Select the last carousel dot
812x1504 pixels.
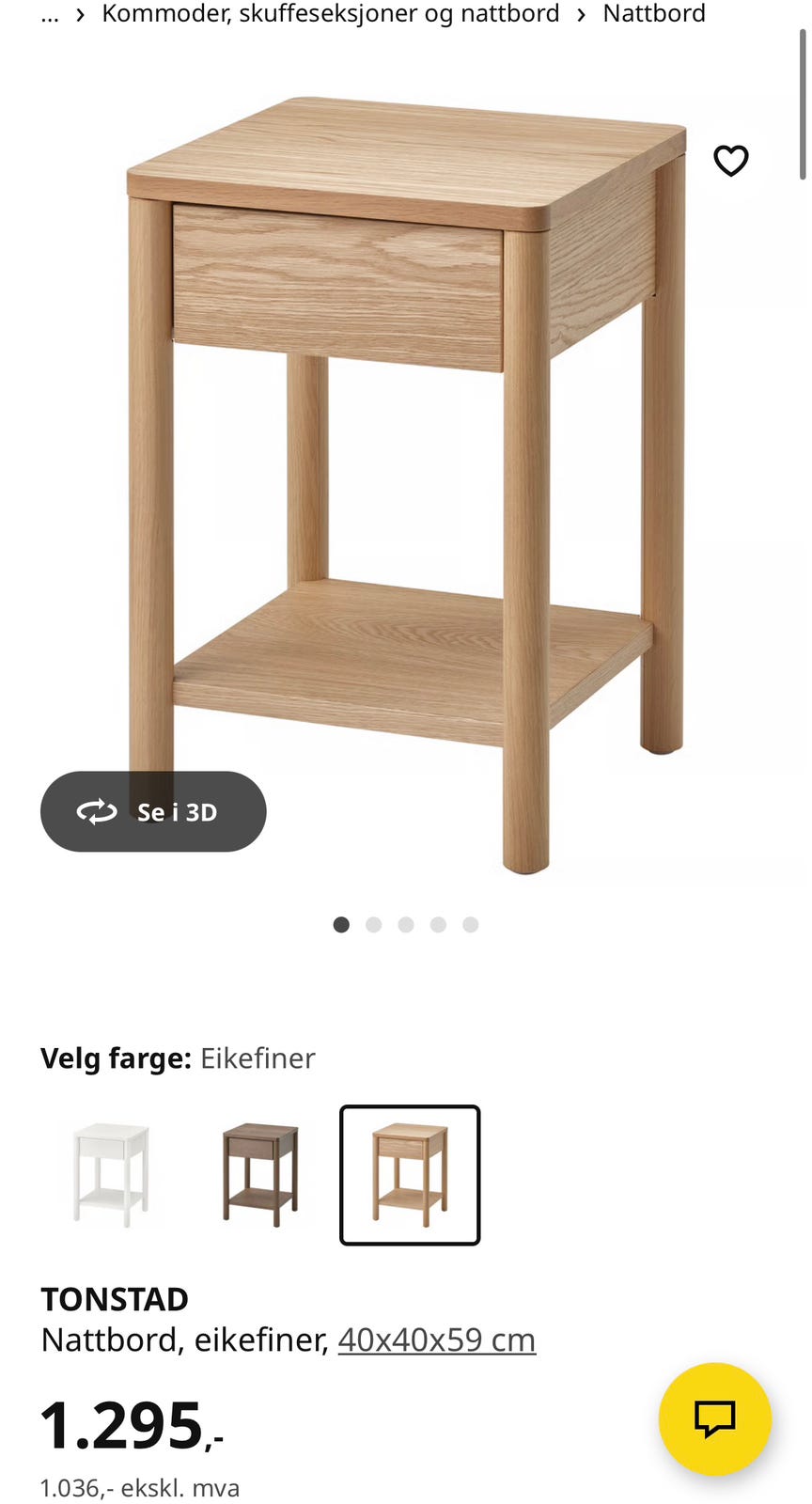click(x=470, y=924)
